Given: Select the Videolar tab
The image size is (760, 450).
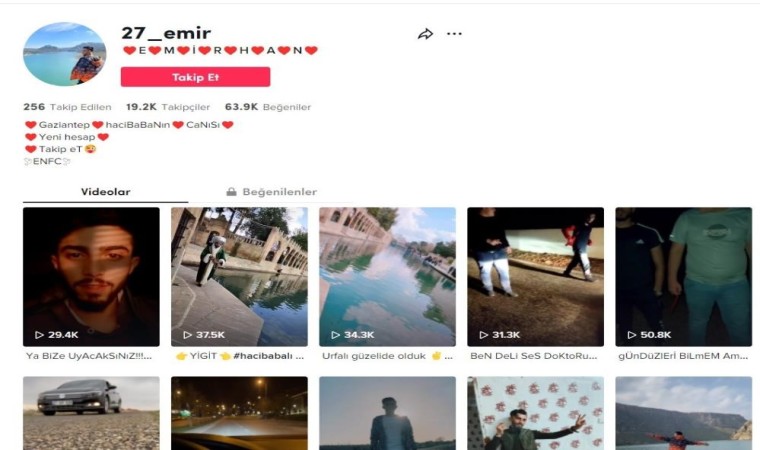Looking at the screenshot, I should pyautogui.click(x=105, y=192).
